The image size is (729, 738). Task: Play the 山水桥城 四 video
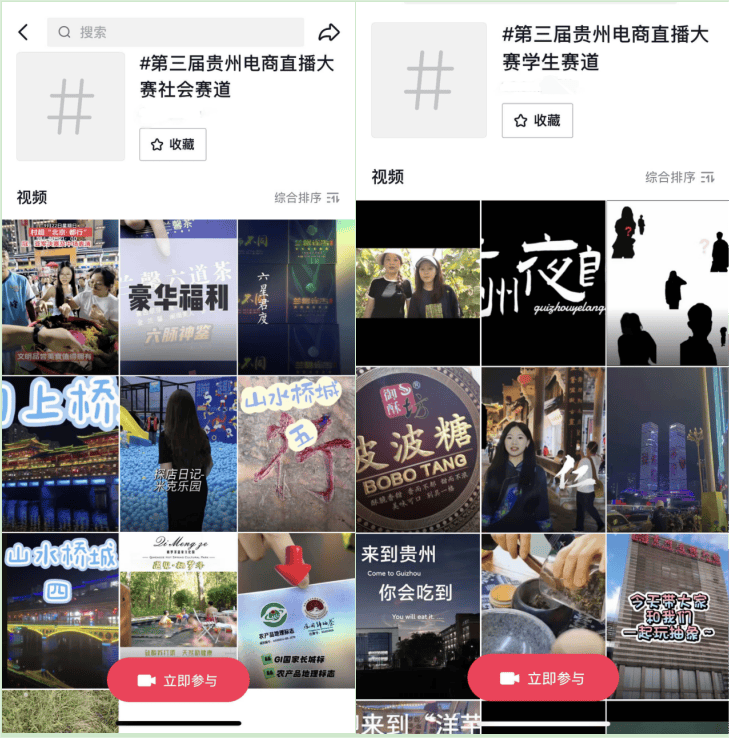(60, 600)
